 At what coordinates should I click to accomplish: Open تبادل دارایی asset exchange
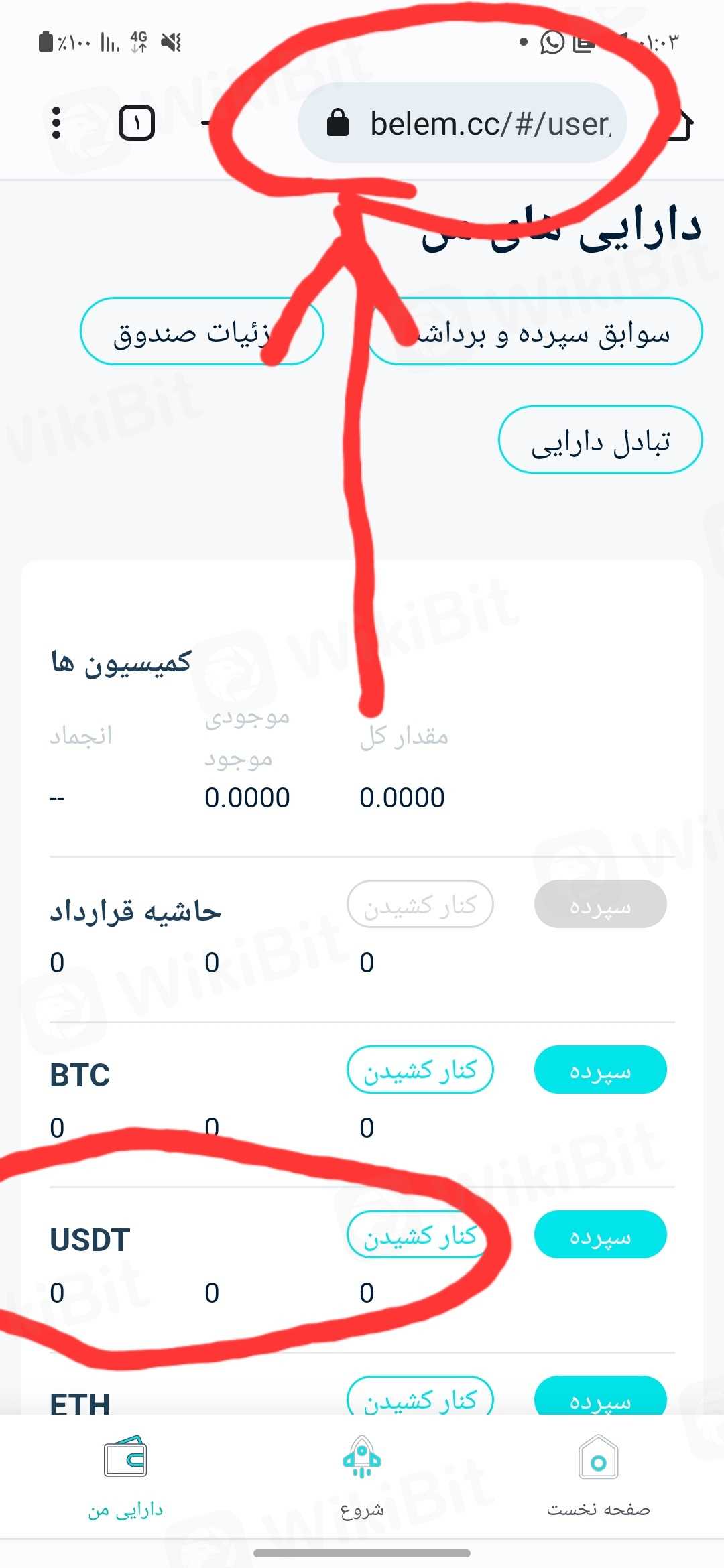point(600,440)
